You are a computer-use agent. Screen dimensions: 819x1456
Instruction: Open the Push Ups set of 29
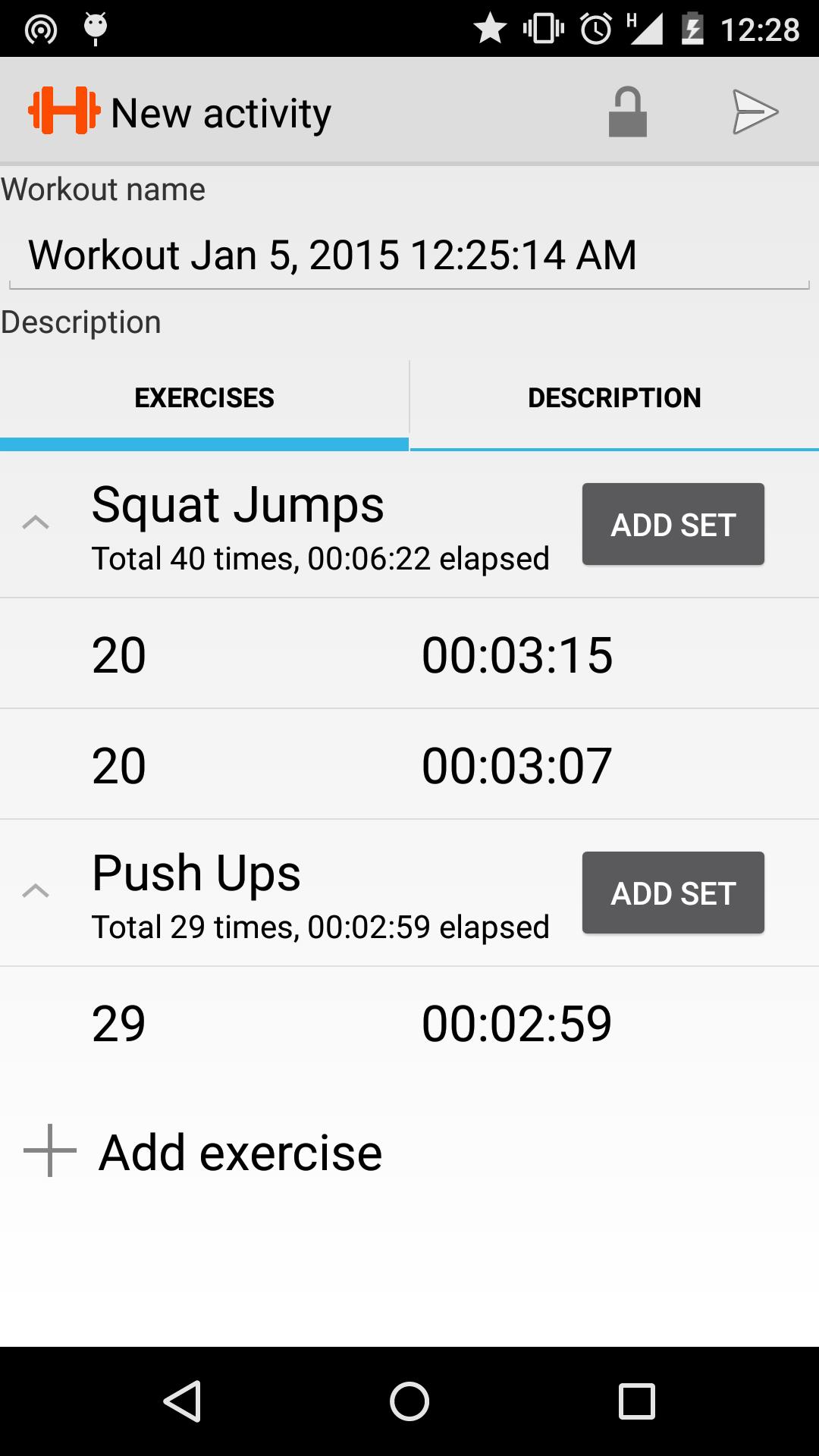tap(409, 1023)
